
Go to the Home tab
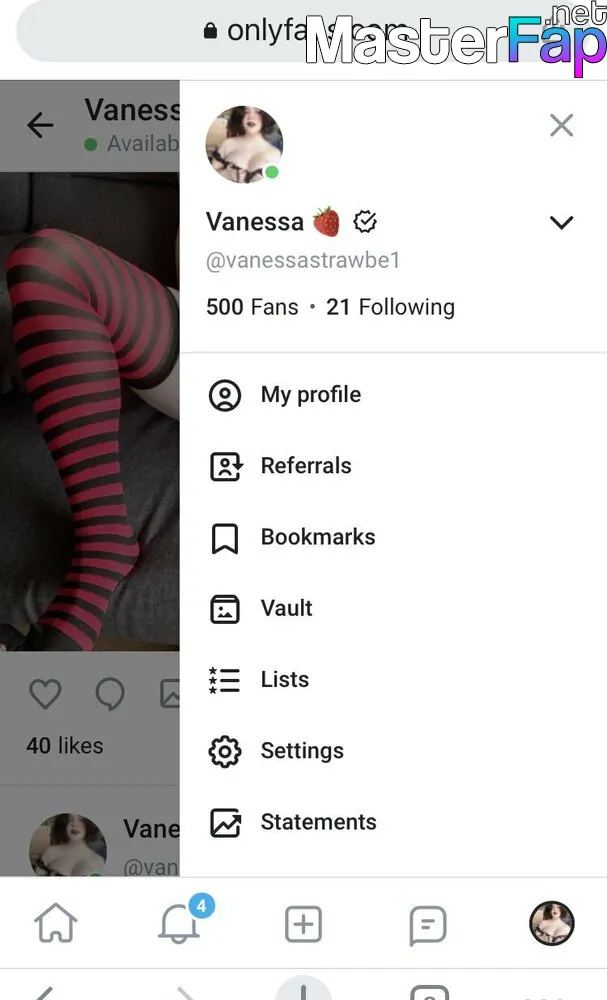55,923
